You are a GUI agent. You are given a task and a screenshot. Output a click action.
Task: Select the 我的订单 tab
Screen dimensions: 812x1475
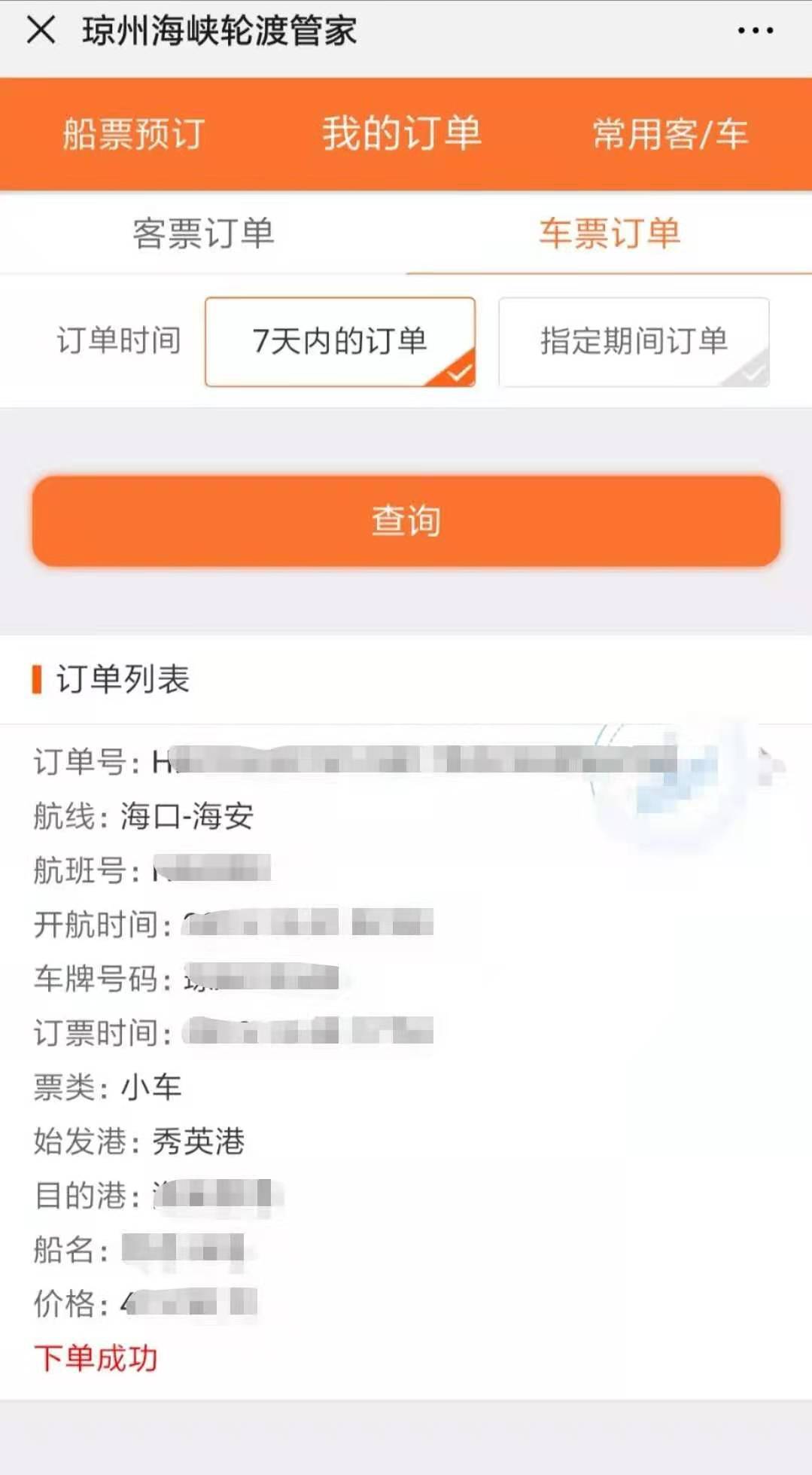point(402,134)
